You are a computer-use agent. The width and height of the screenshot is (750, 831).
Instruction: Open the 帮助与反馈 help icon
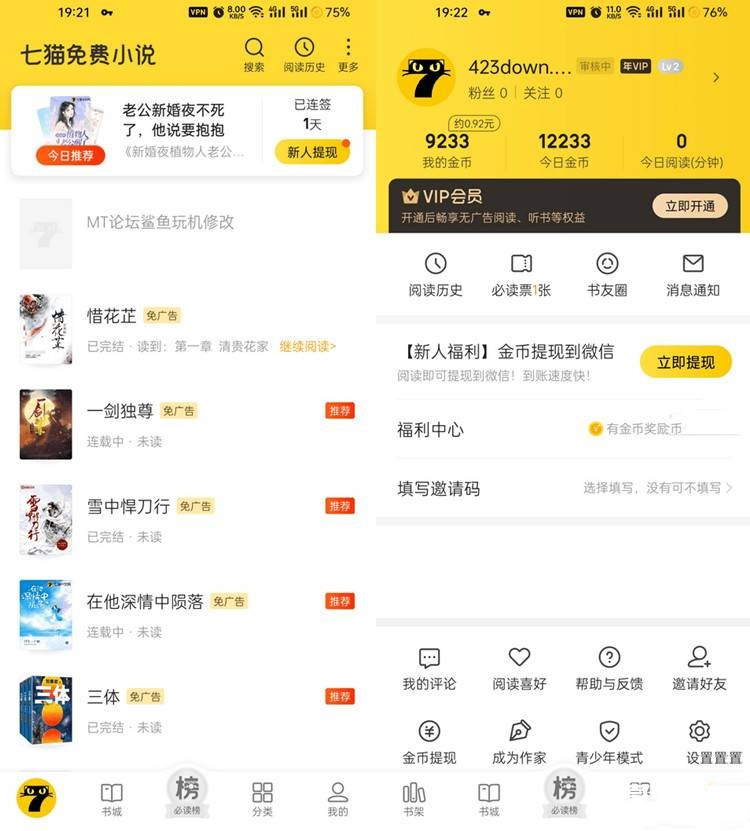608,658
